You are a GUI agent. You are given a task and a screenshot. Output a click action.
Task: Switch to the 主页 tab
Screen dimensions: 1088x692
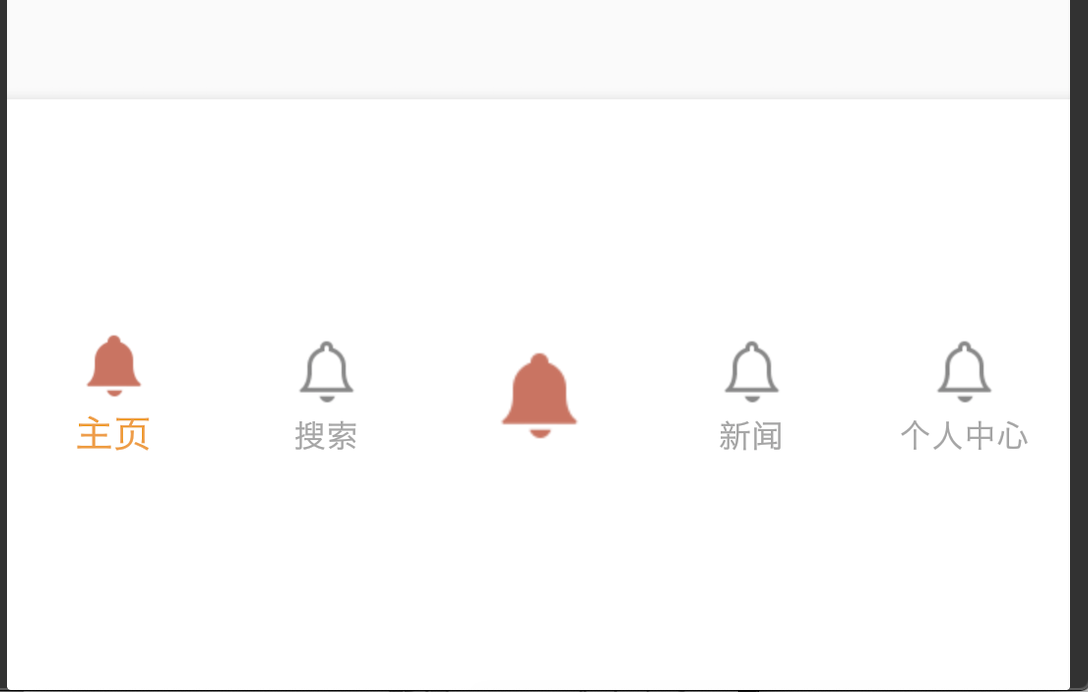[x=113, y=394]
